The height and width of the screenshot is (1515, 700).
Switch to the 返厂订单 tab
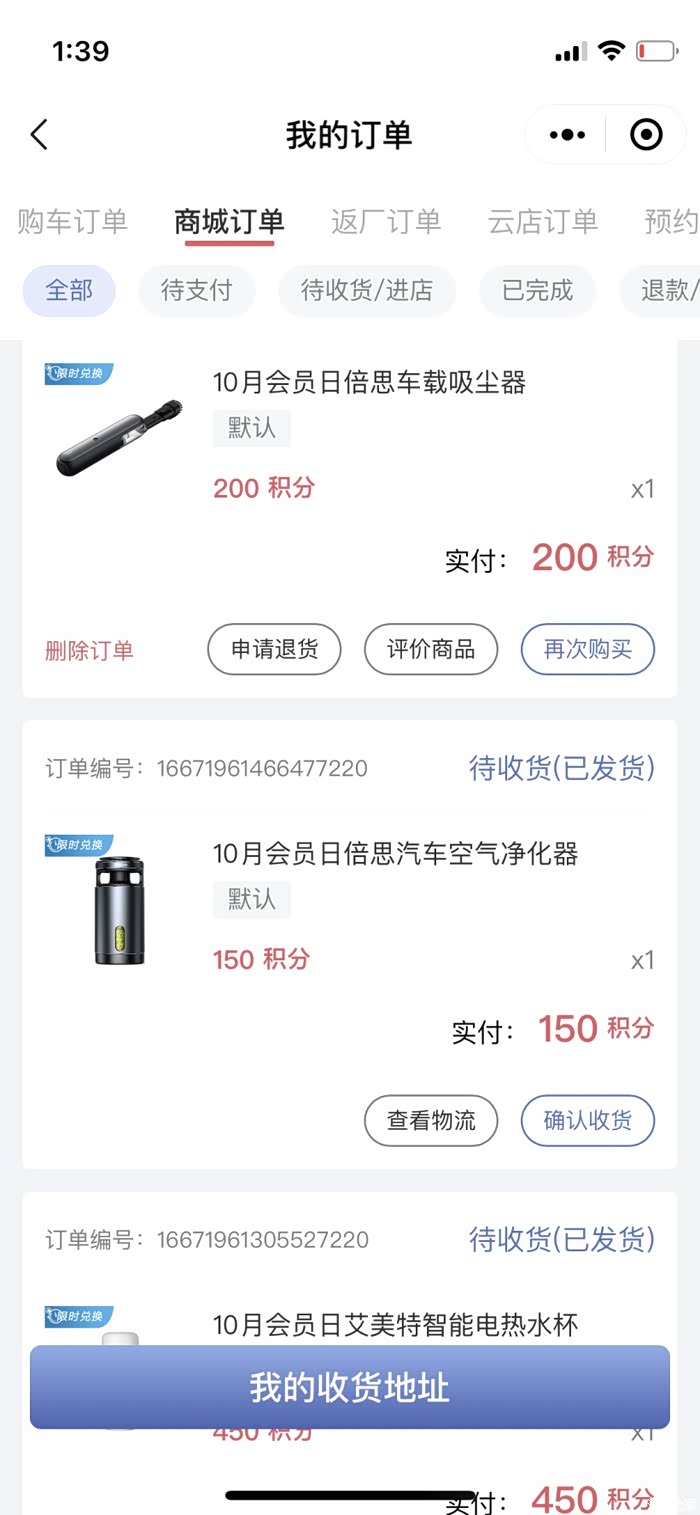(386, 222)
